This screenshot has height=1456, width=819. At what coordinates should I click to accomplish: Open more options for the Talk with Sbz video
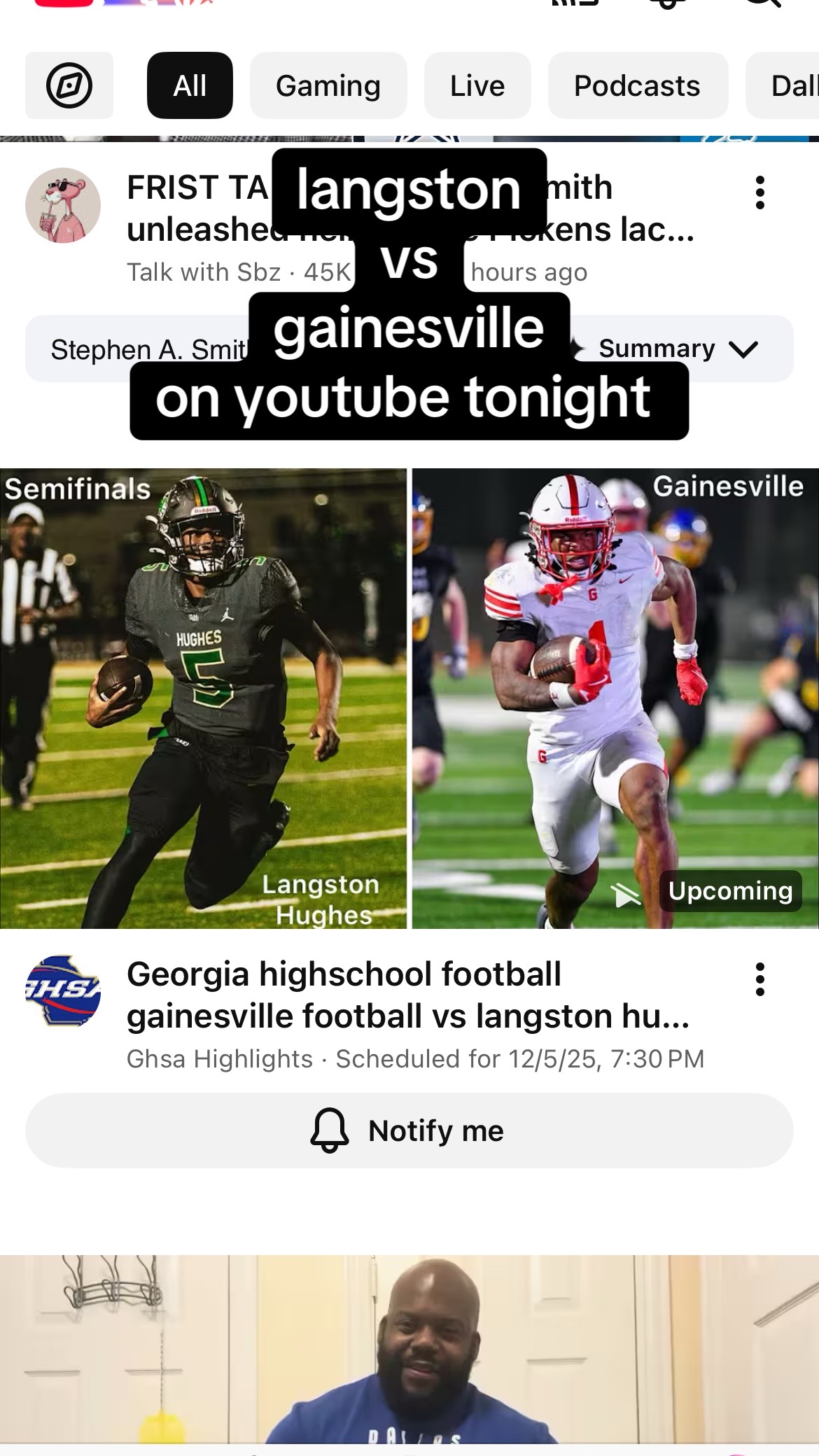click(759, 192)
